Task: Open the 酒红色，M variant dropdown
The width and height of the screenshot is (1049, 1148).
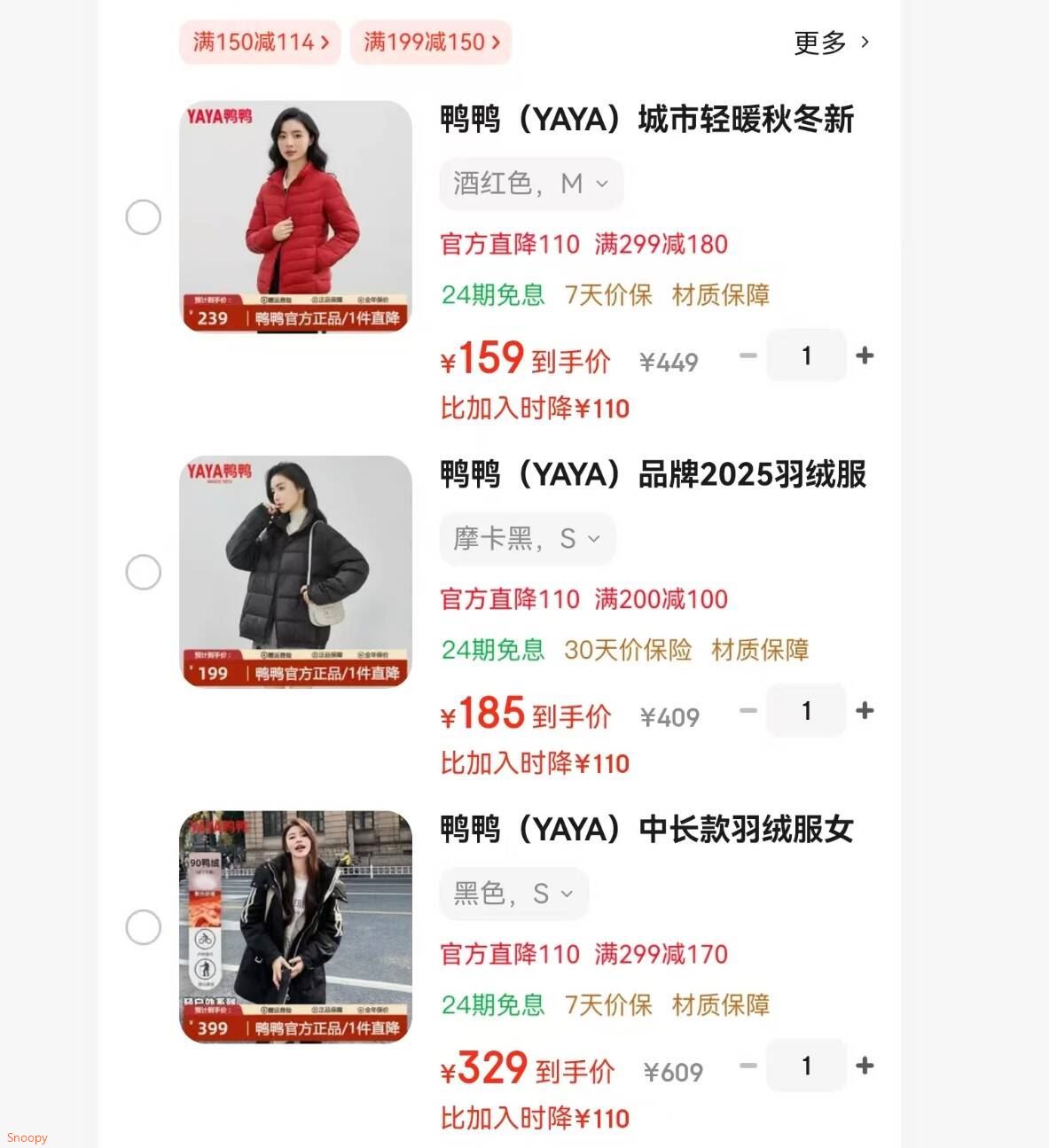Action: (x=530, y=184)
